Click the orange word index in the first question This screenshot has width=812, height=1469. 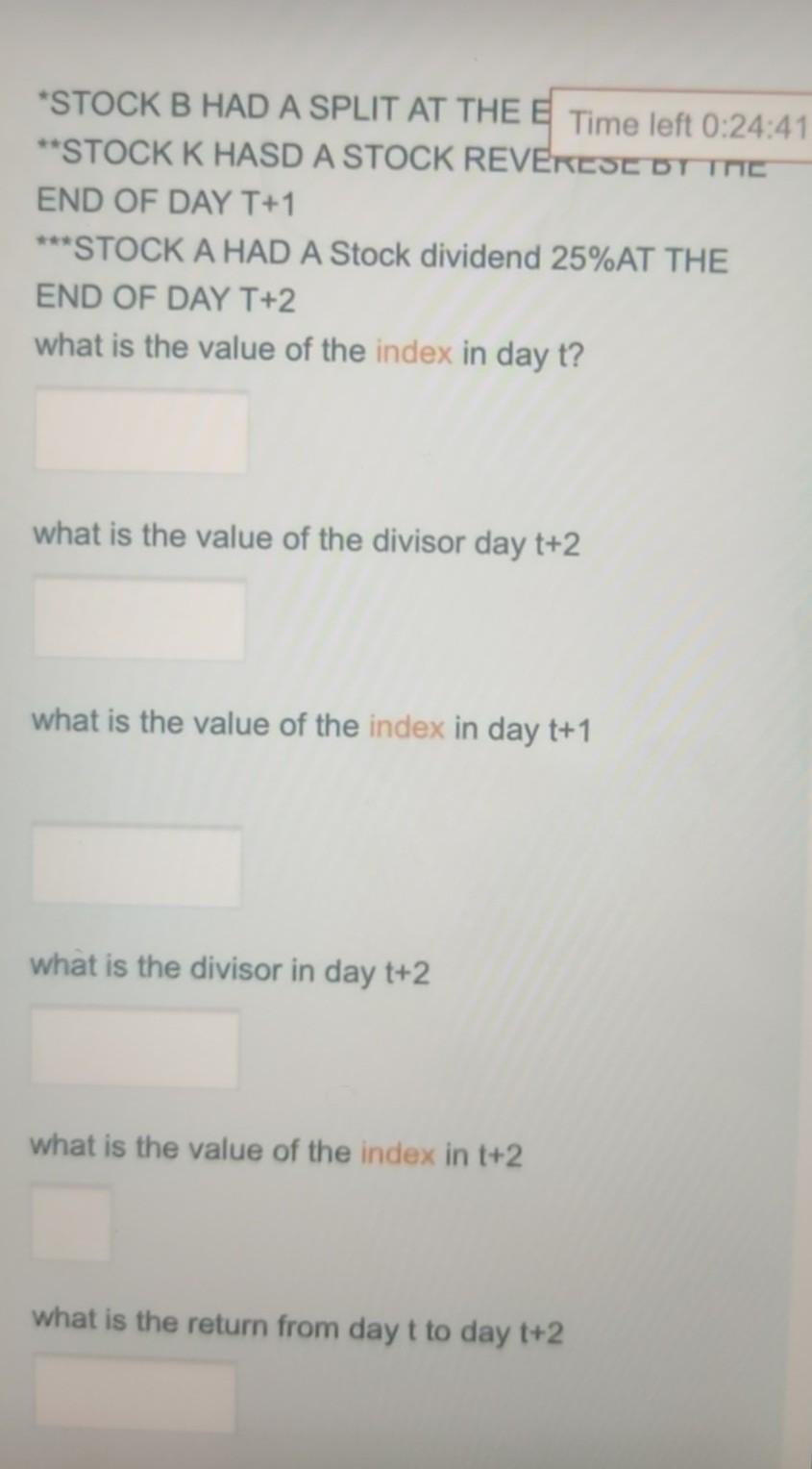pyautogui.click(x=416, y=352)
